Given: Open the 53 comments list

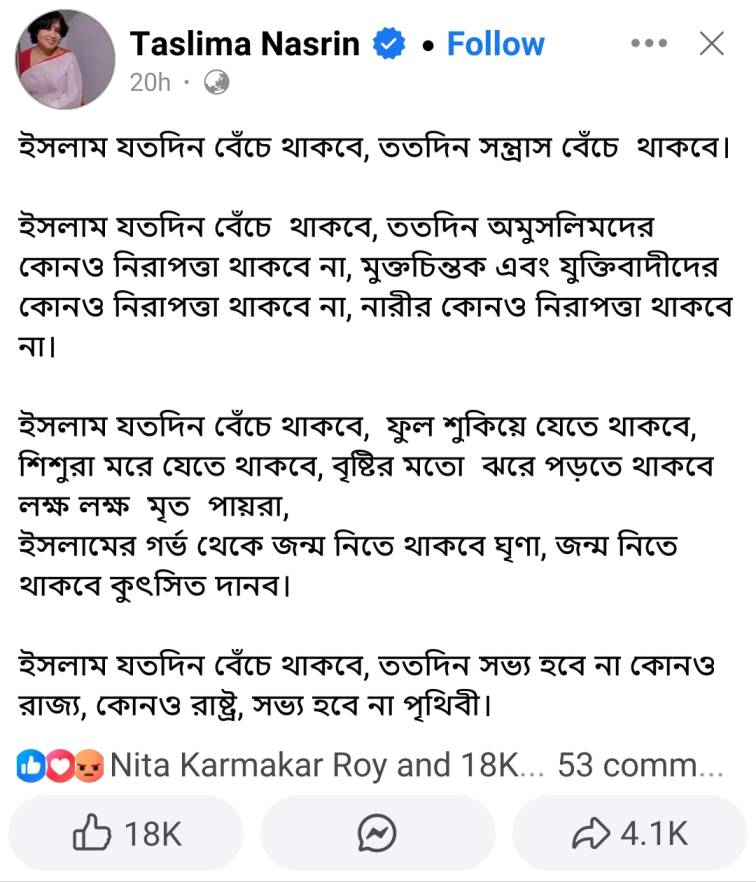Looking at the screenshot, I should (640, 766).
